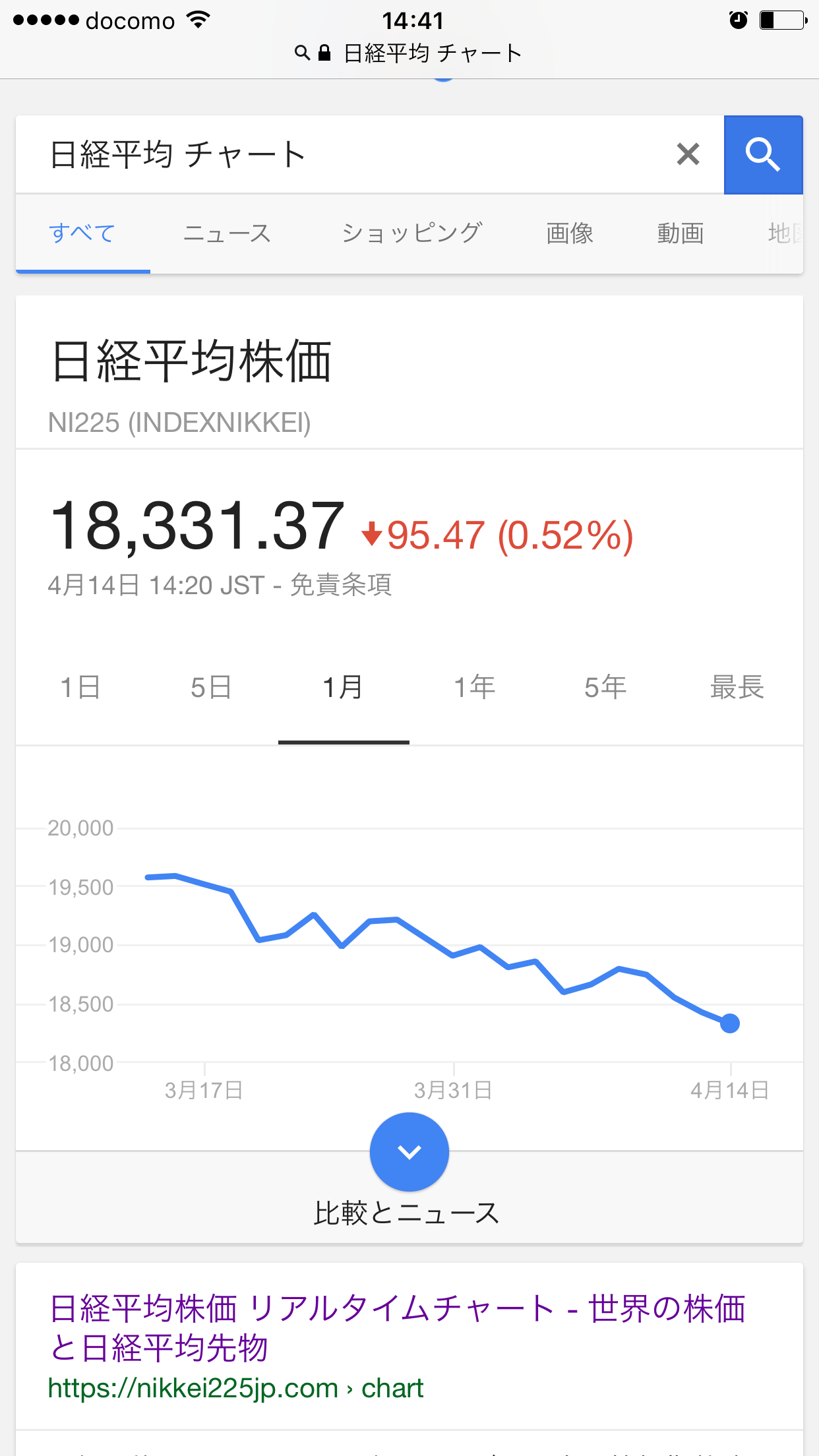
Task: Expand 比較とニュース with the chevron button
Action: pos(409,1152)
